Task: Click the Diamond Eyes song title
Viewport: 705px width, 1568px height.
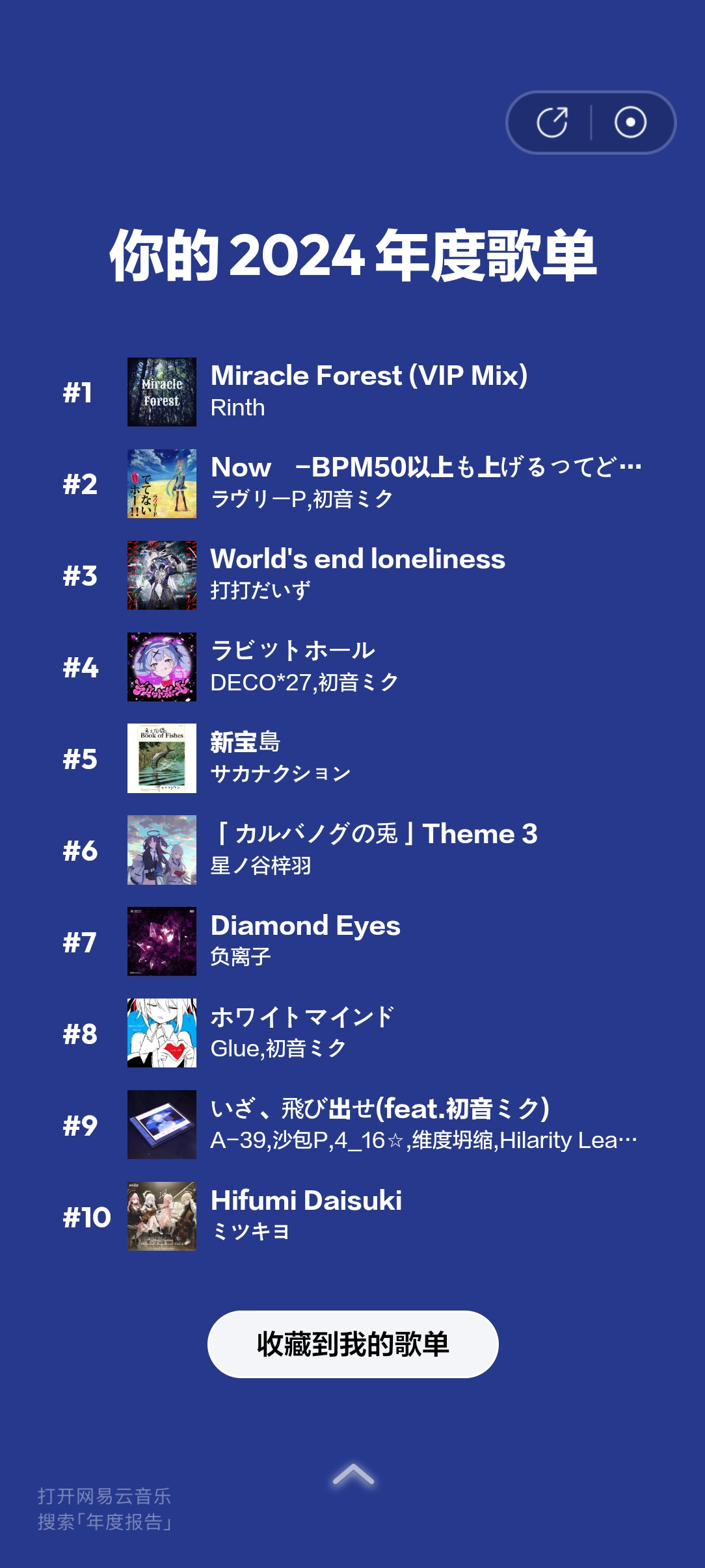Action: click(307, 926)
